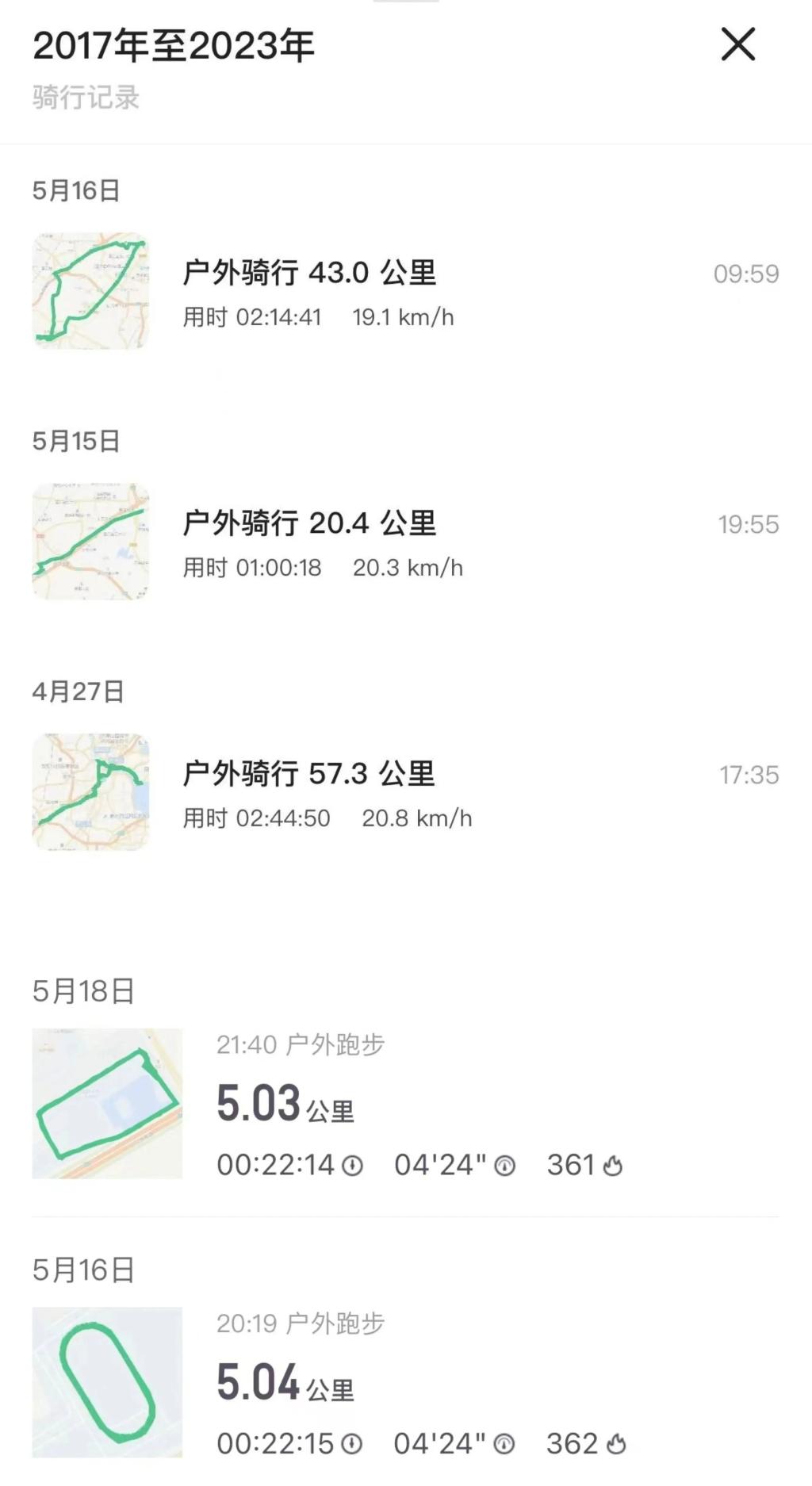
Task: View the 5.04 公里 outdoor run
Action: click(x=406, y=1382)
